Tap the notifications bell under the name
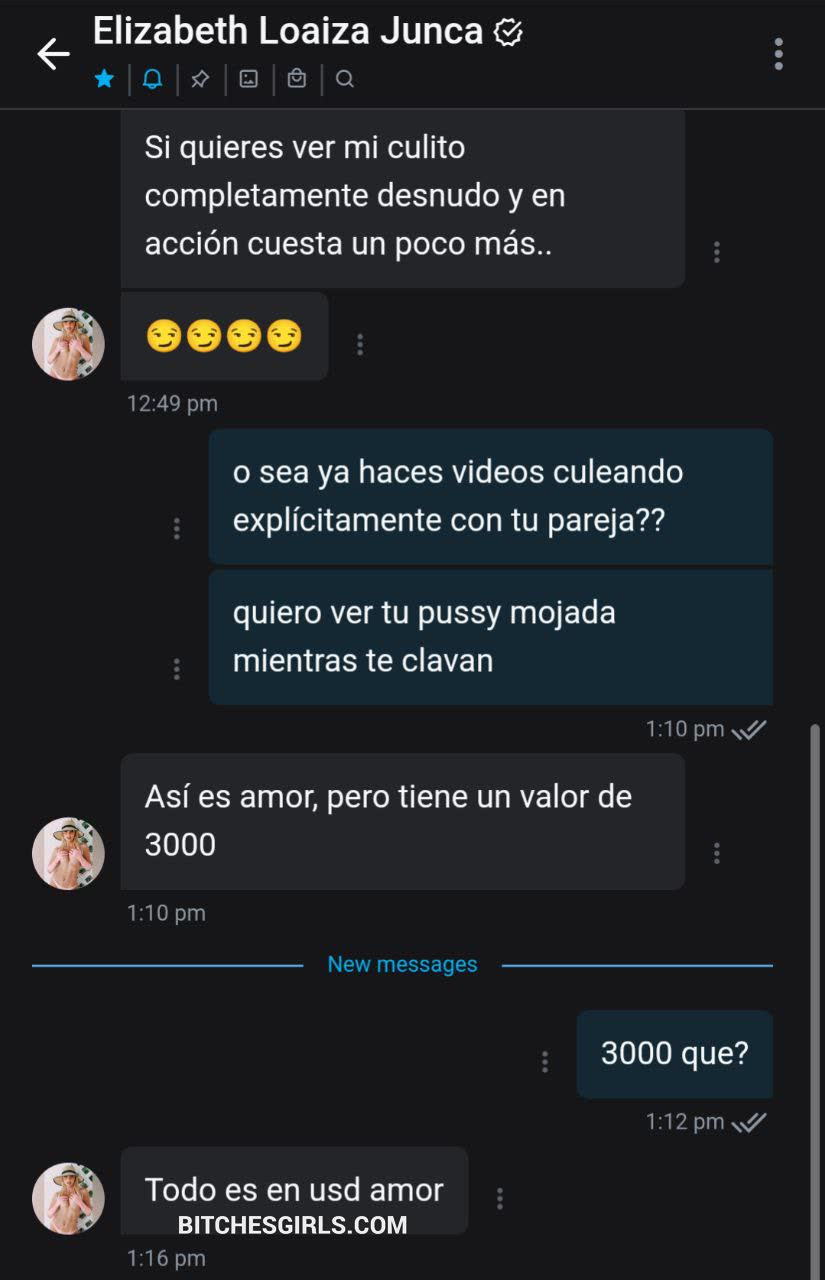 pyautogui.click(x=152, y=79)
